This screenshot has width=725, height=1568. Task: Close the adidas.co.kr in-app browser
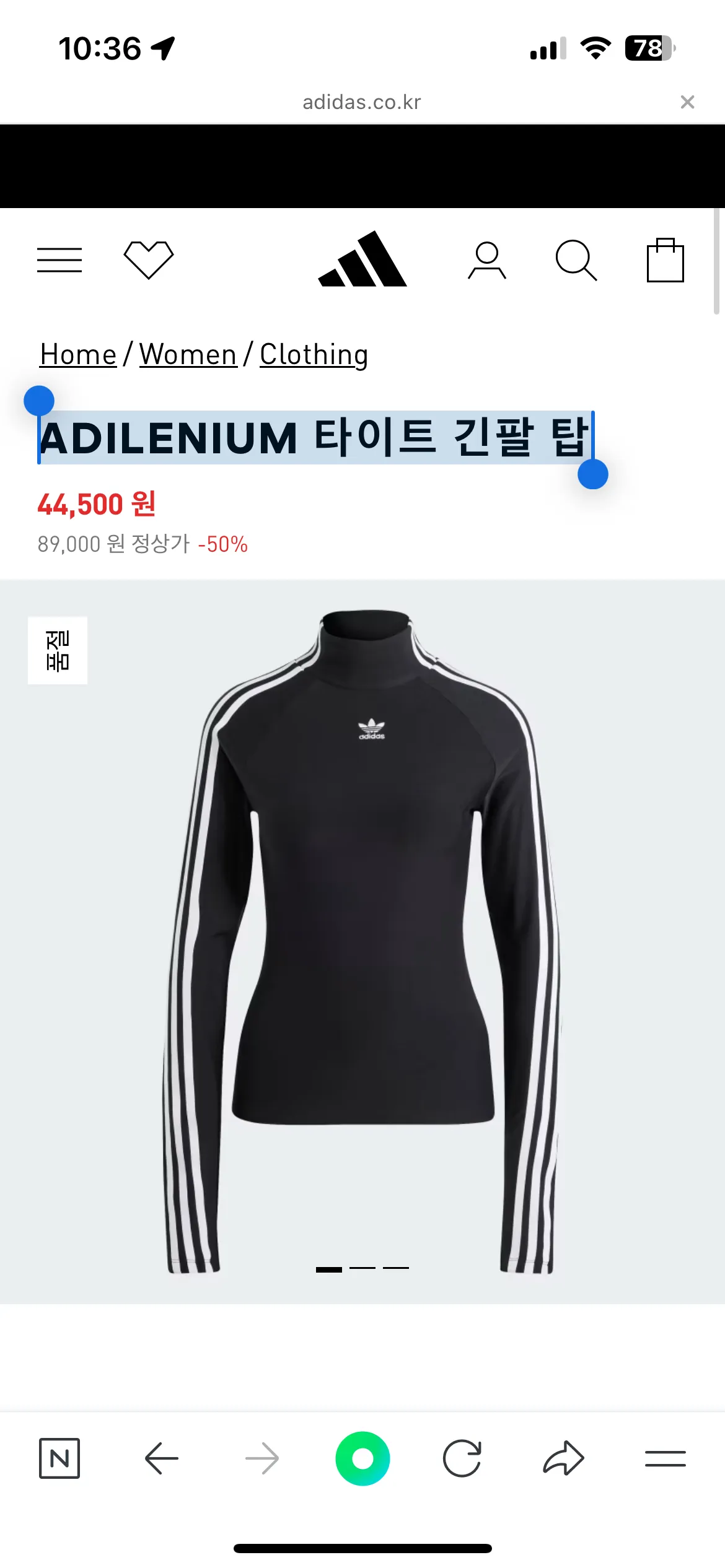coord(687,102)
